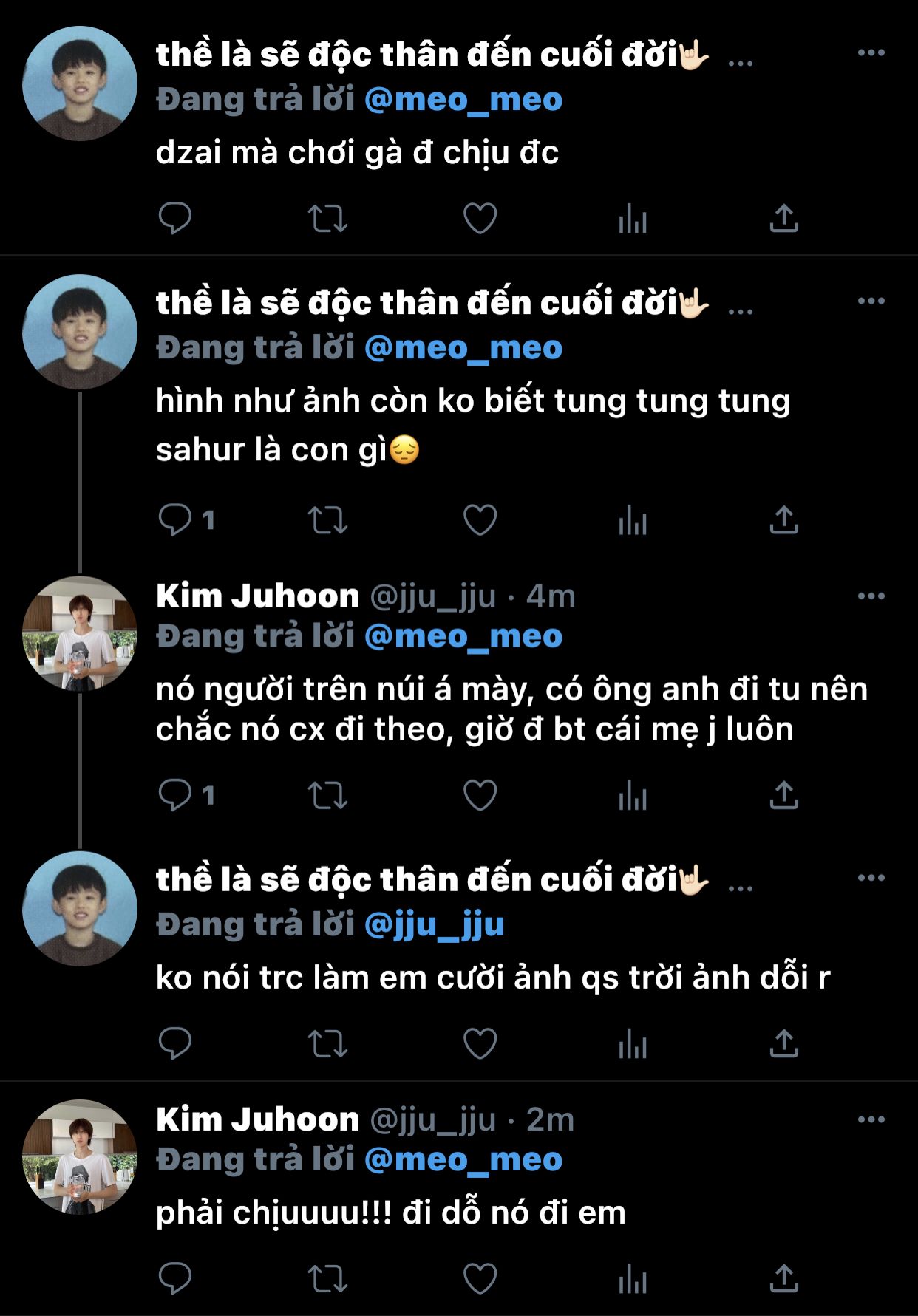Like Kim Juhoon's "nó người trên núi" reply
918x1316 pixels.
tap(480, 796)
